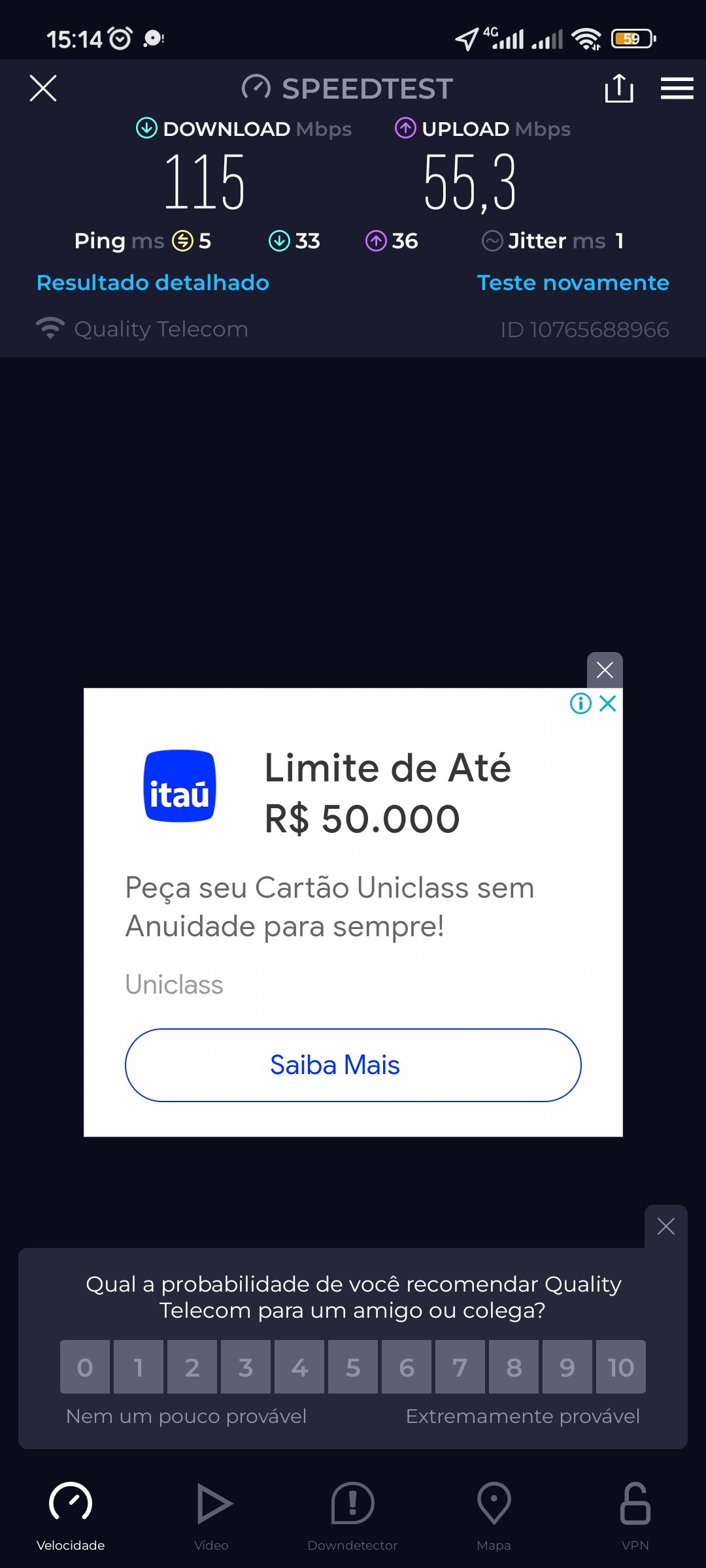Dismiss the Itaú ad with gray X
The height and width of the screenshot is (1568, 706).
tap(605, 670)
